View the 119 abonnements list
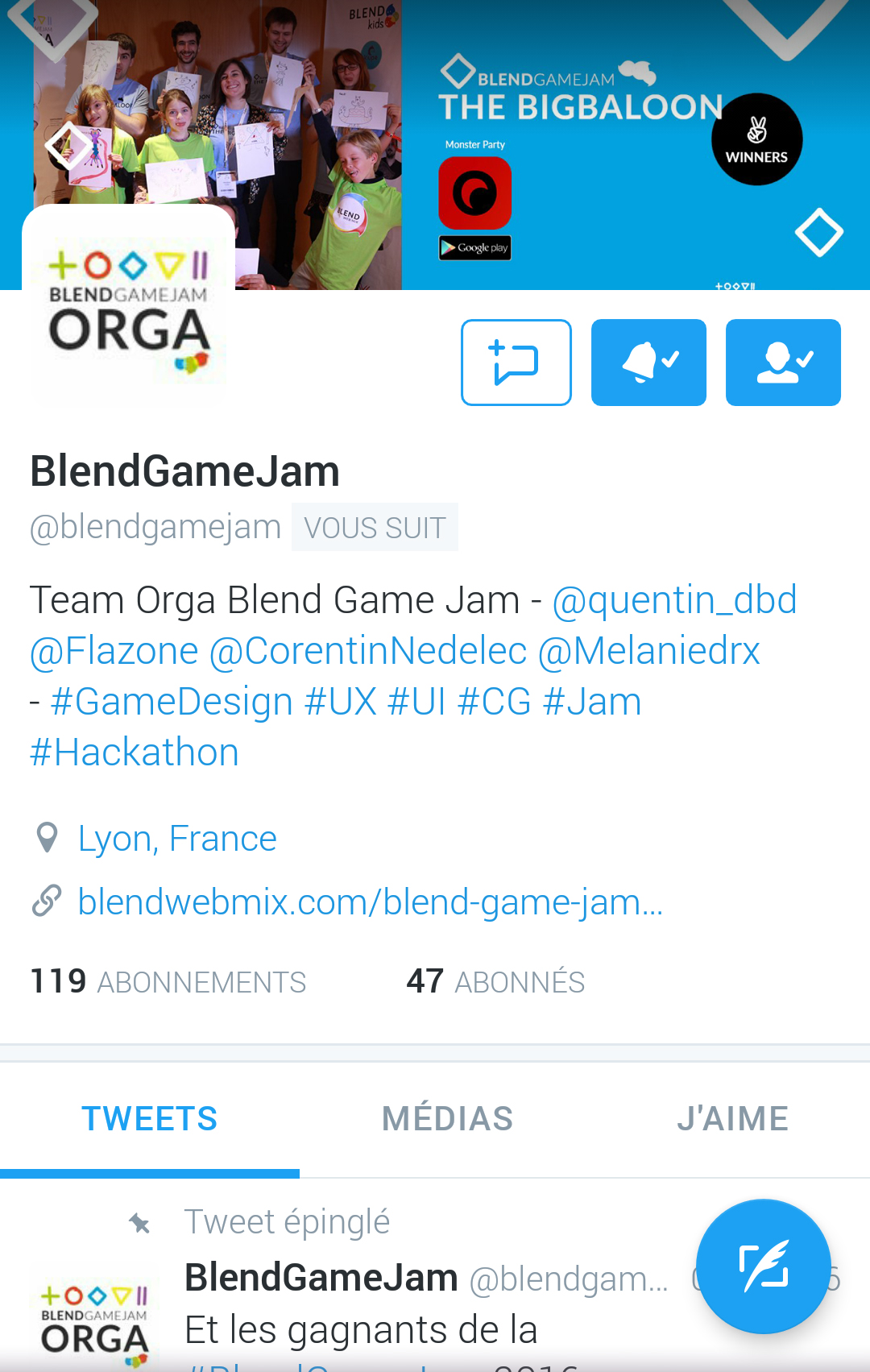This screenshot has height=1372, width=870. coord(168,981)
